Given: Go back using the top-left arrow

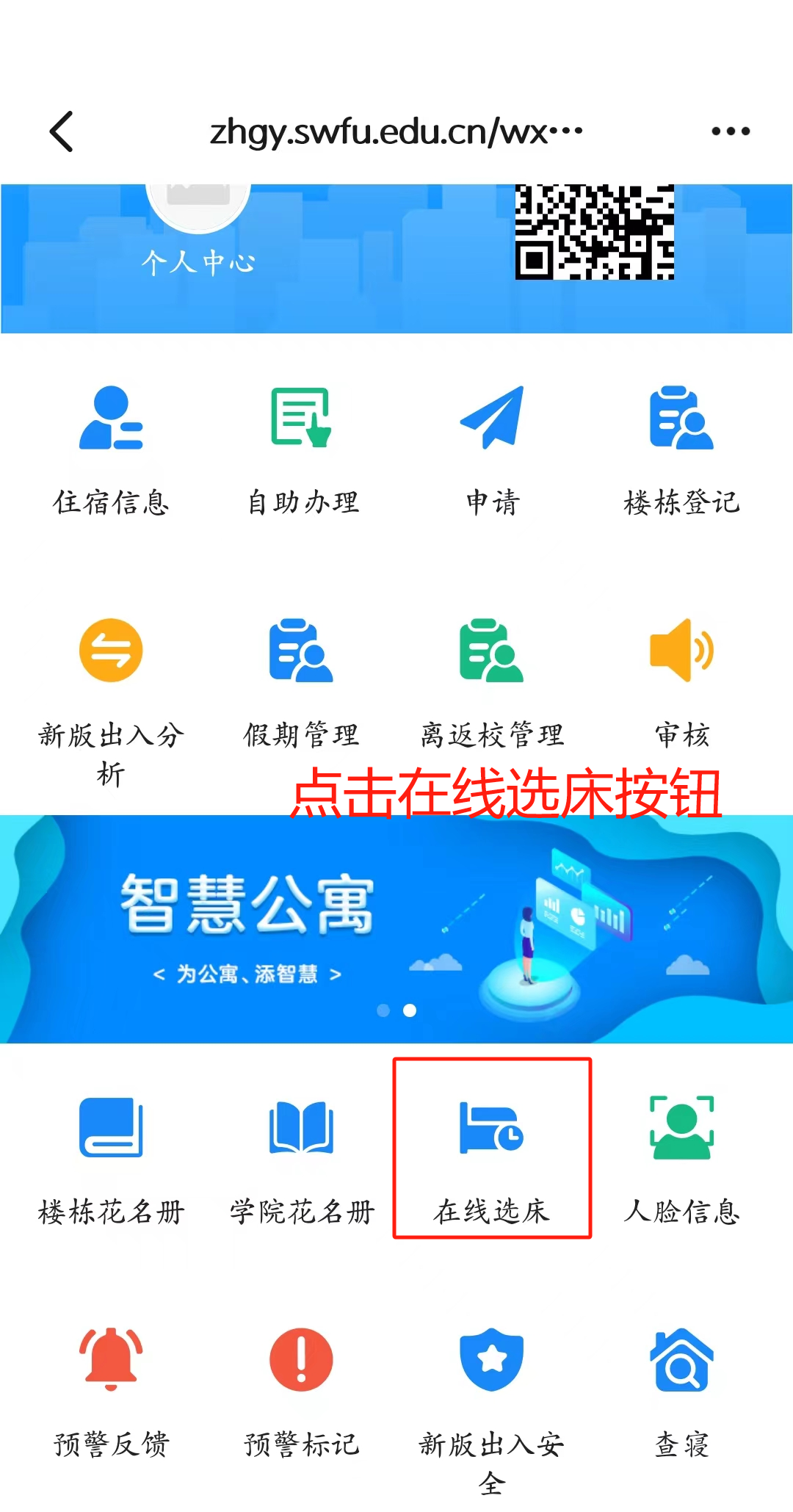Looking at the screenshot, I should [62, 131].
